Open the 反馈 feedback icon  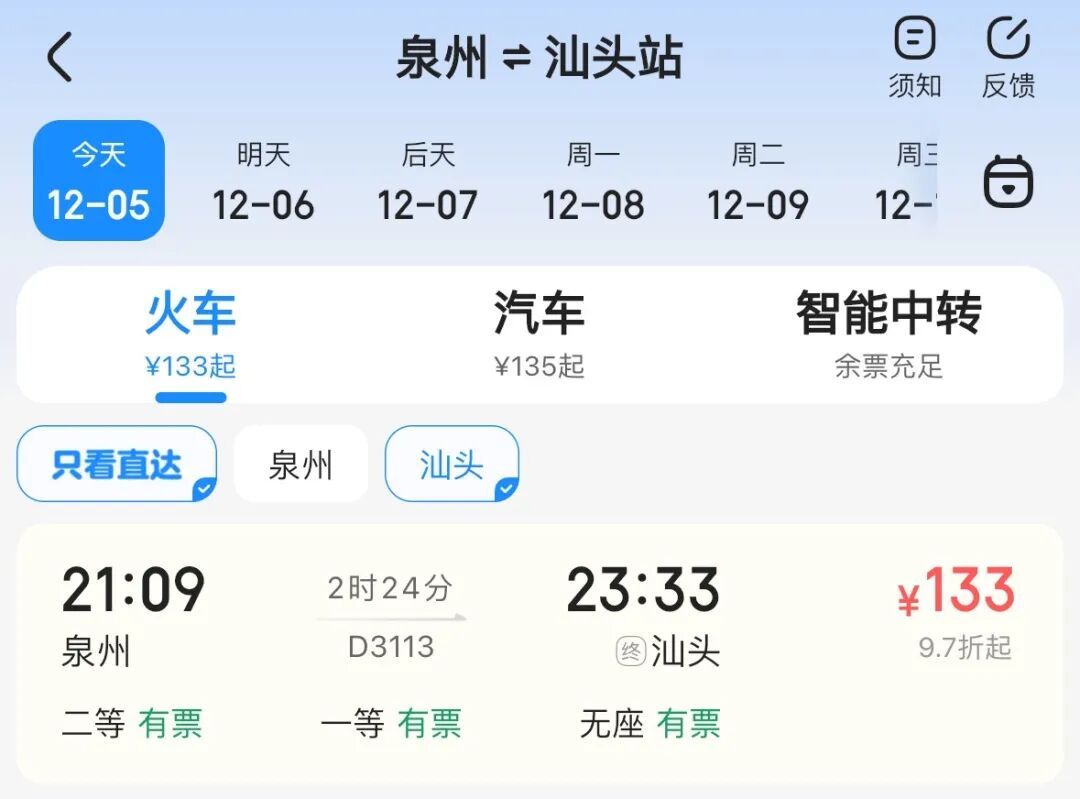(1008, 57)
